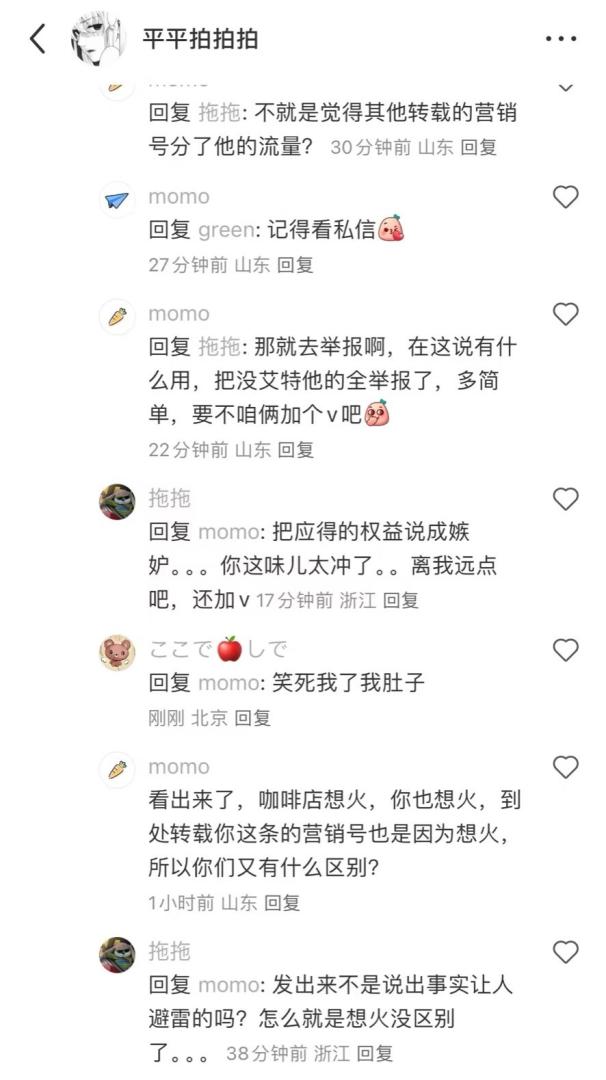Viewport: 606px width, 1080px height.
Task: Reply to 拖拖's 17分钟前 comment
Action: coord(401,601)
